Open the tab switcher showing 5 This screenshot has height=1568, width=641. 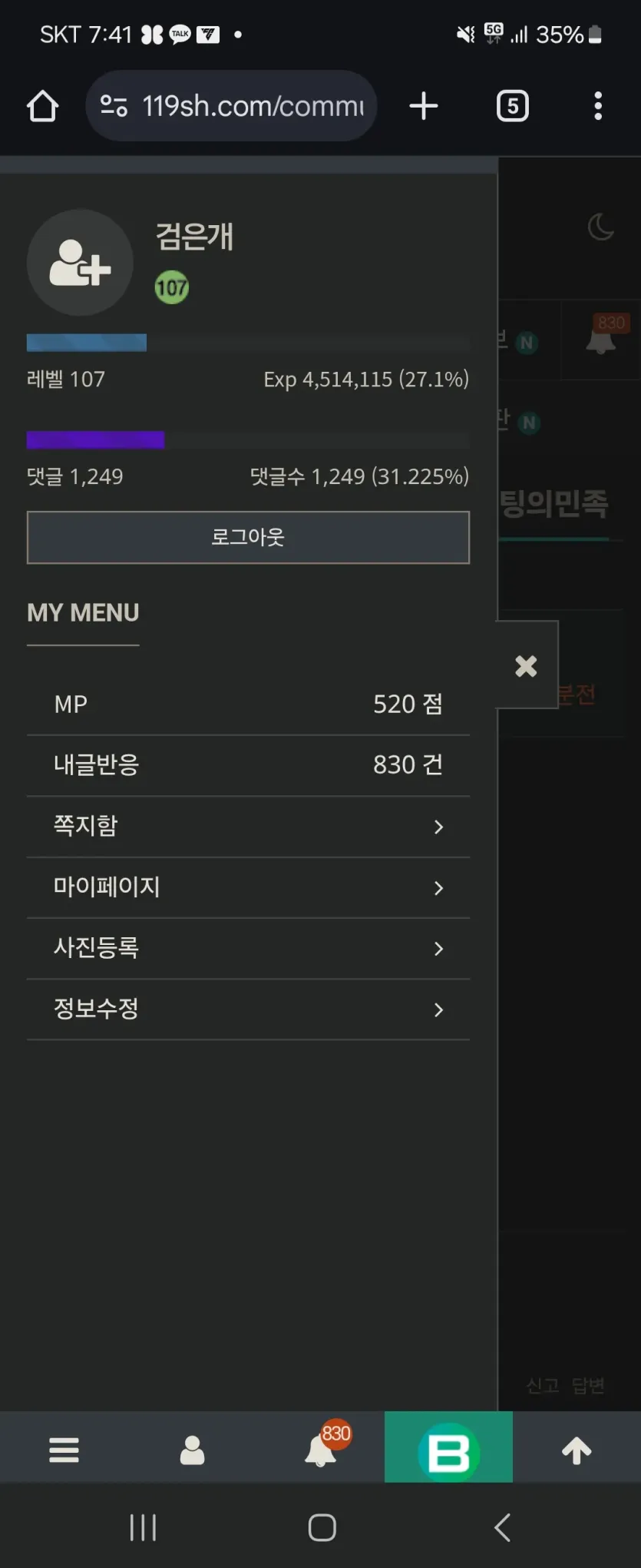(512, 106)
